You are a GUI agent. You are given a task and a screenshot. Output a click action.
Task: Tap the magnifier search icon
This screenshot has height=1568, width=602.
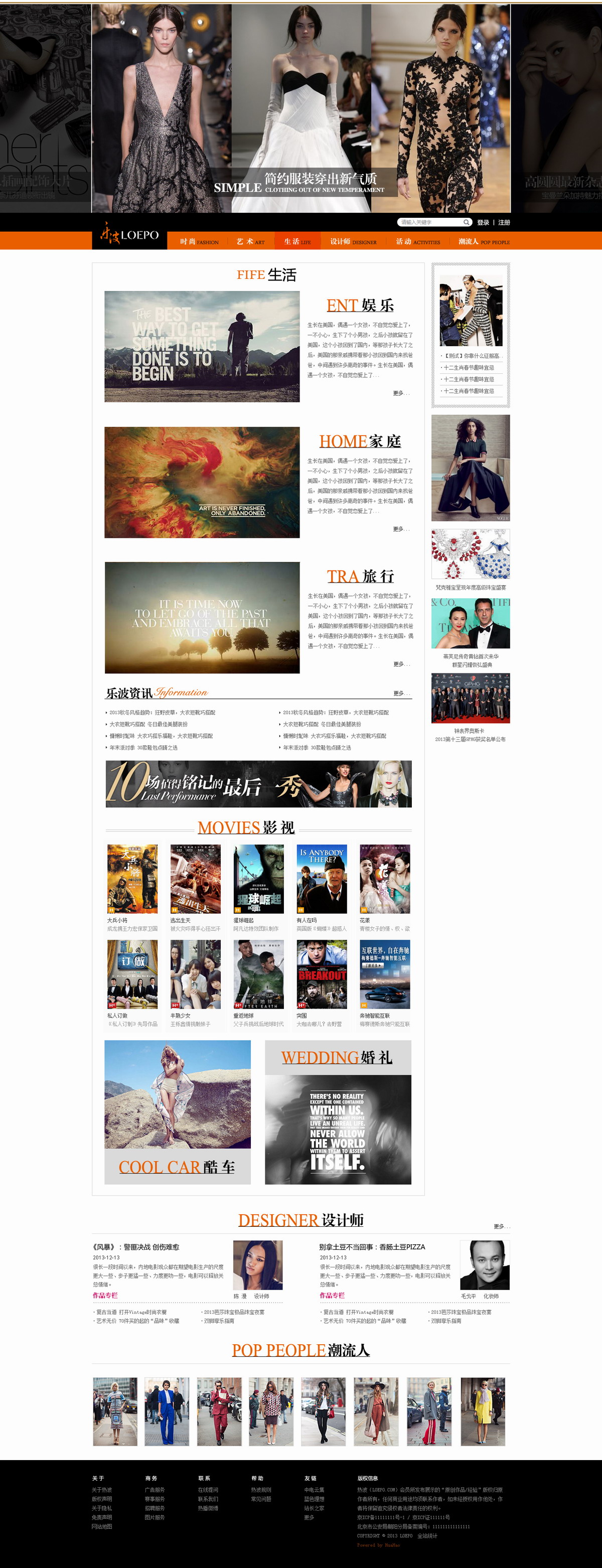[466, 222]
